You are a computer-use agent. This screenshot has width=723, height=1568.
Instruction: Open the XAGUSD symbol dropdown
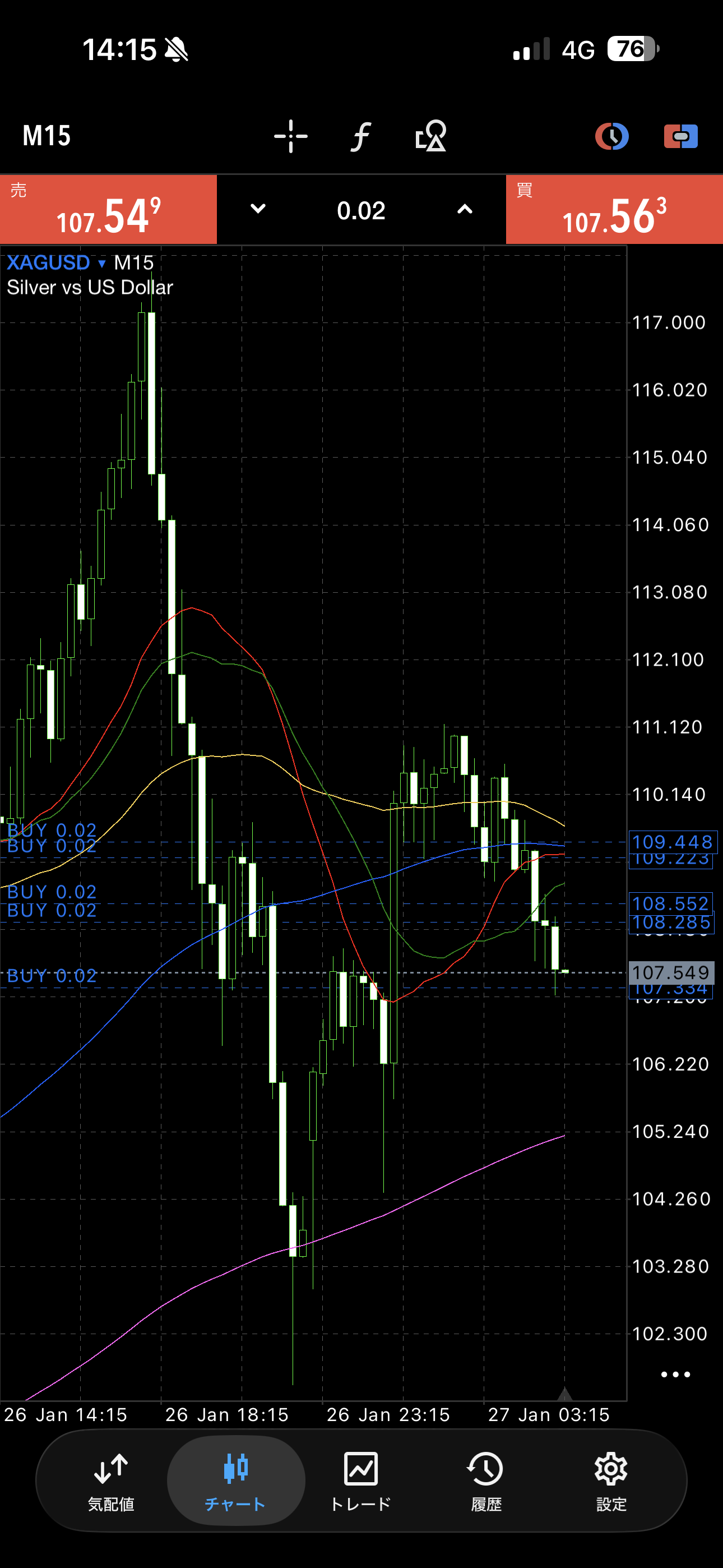coord(56,263)
